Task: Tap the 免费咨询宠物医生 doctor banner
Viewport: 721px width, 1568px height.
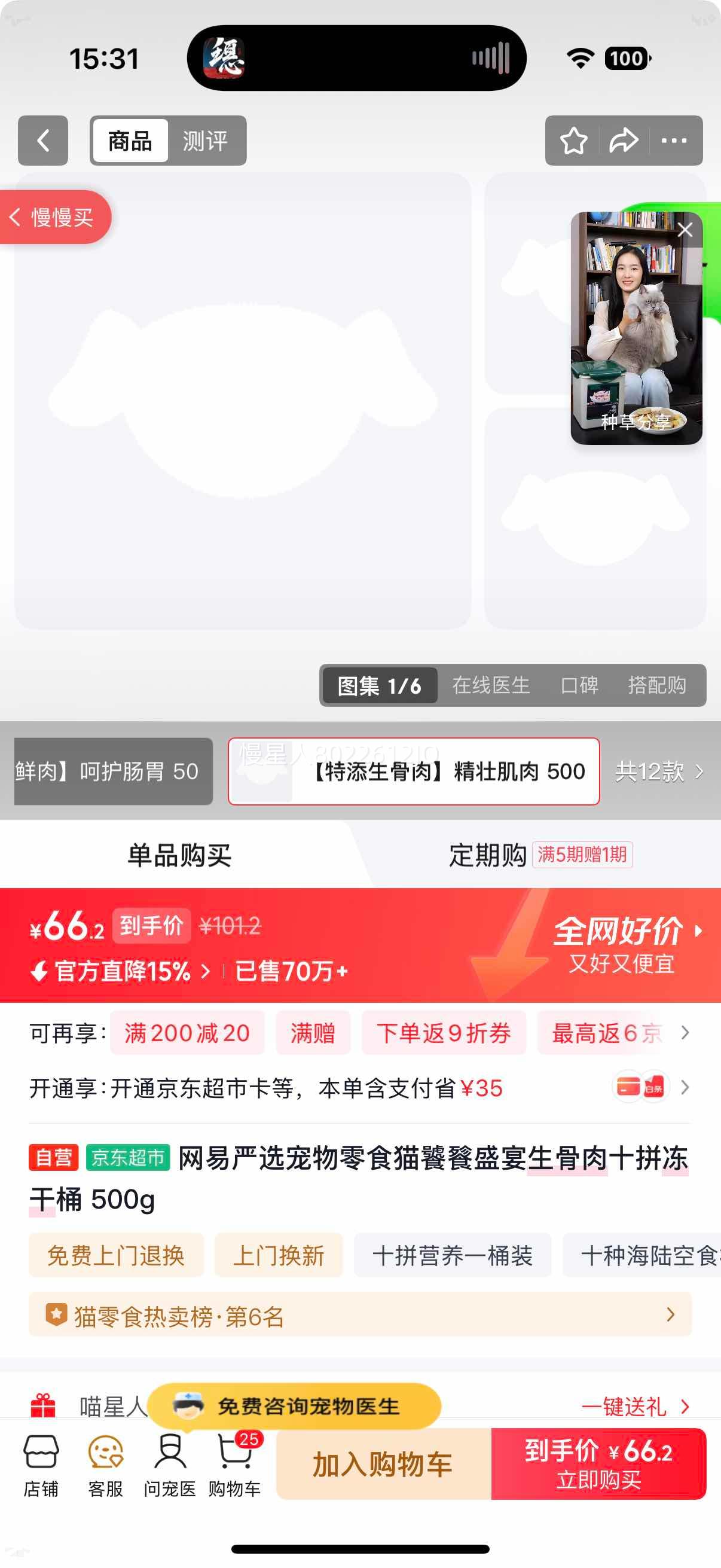Action: (x=292, y=1407)
